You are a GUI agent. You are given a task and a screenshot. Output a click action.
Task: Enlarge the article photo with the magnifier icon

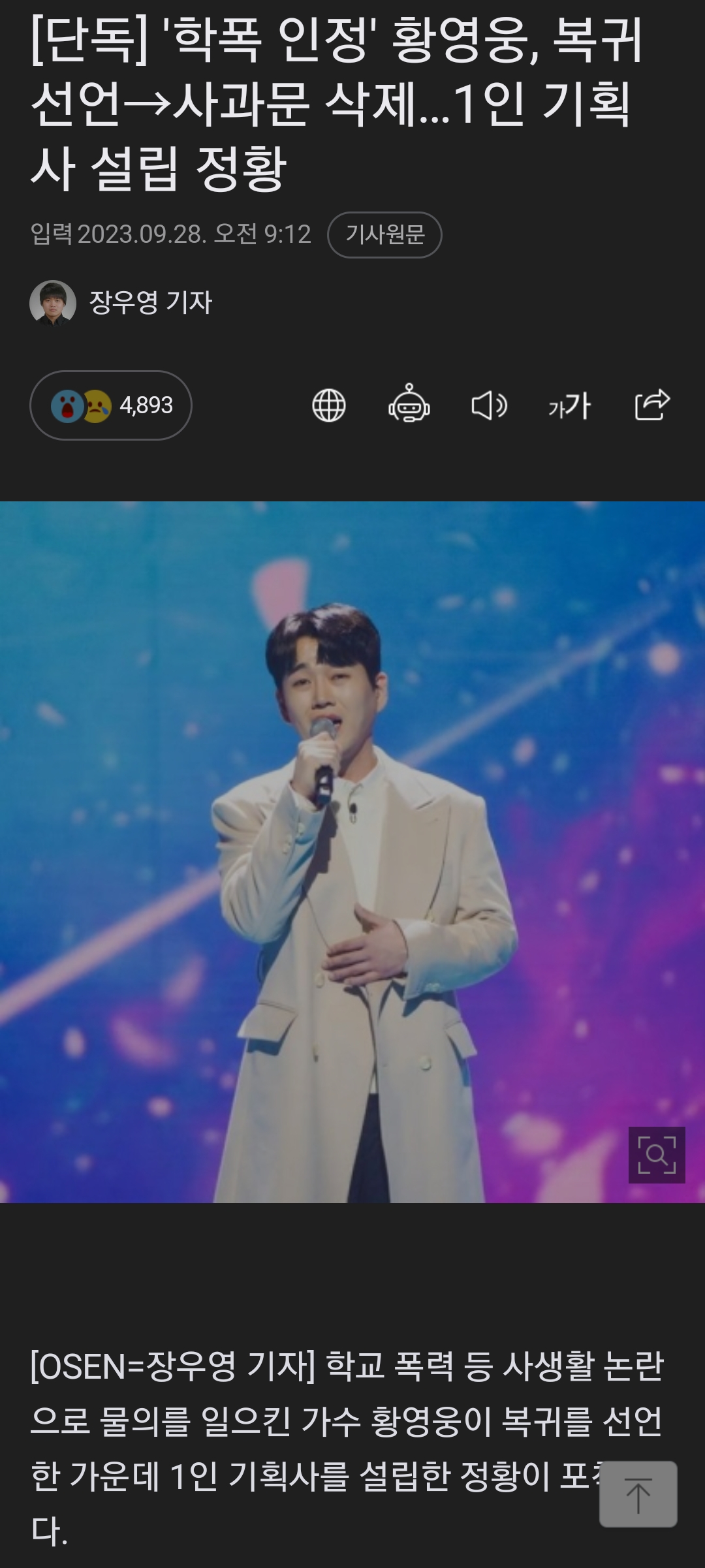tap(656, 1154)
